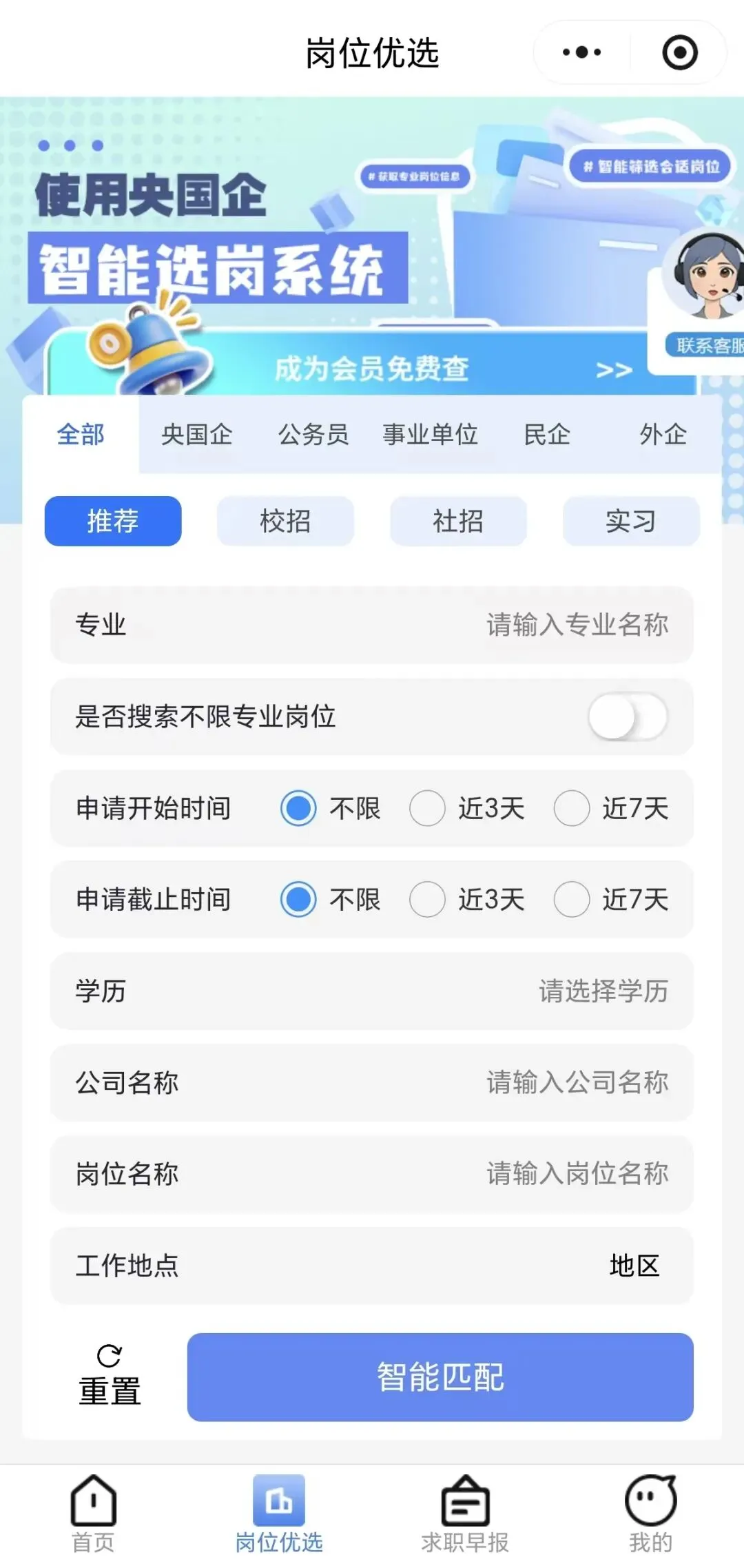
Task: Tap the 公司名称 input field
Action: [372, 1083]
